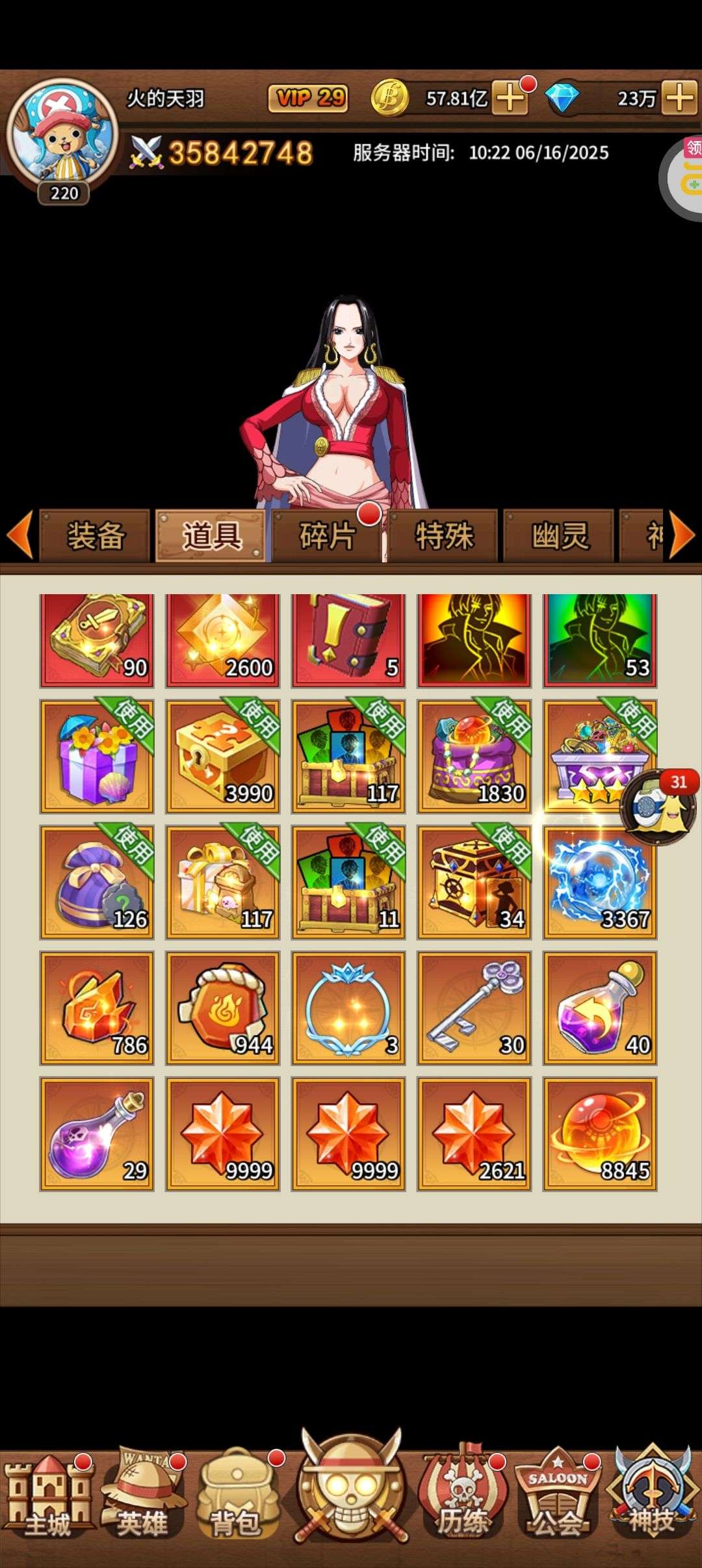
Task: Open the 历练 section
Action: [x=463, y=1495]
